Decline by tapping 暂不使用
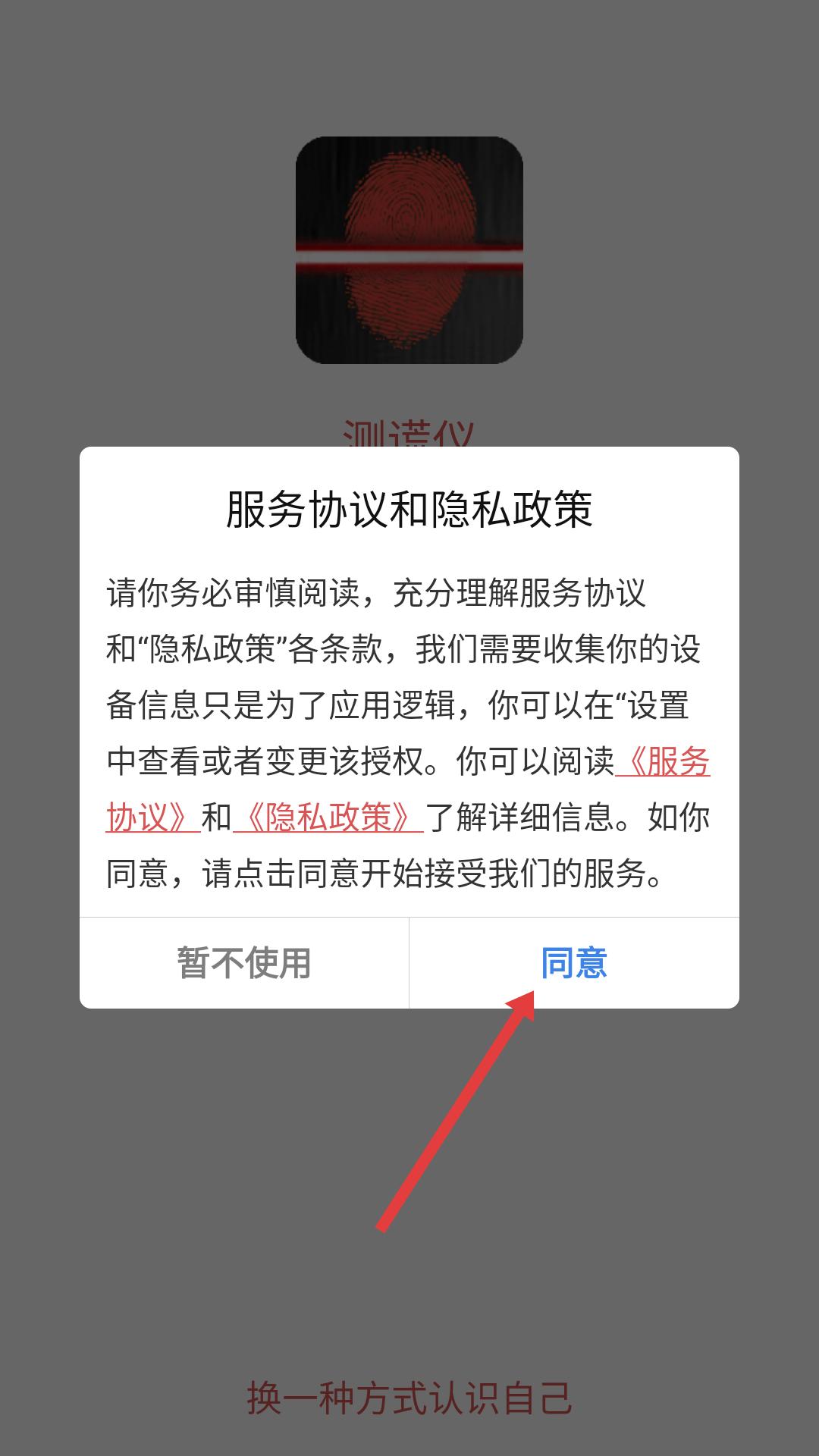 pos(244,963)
